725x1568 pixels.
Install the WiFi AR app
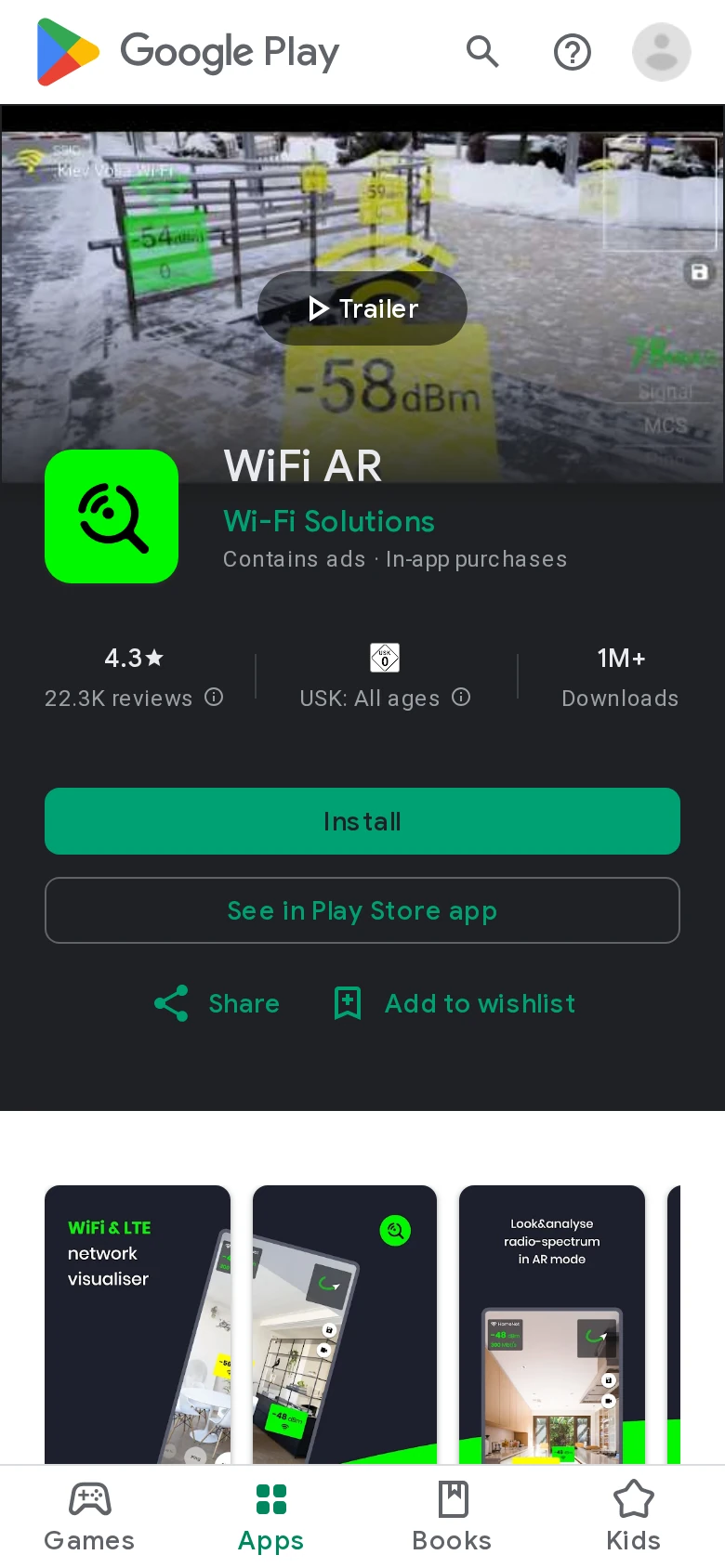pos(362,821)
